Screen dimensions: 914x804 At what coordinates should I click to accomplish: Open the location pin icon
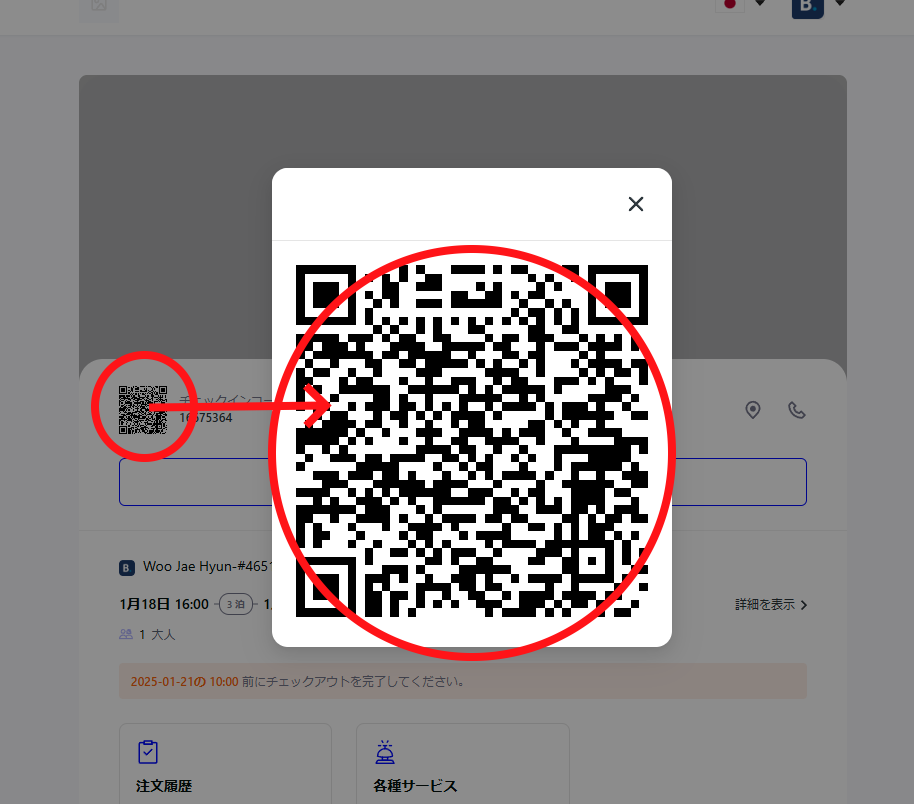point(753,410)
